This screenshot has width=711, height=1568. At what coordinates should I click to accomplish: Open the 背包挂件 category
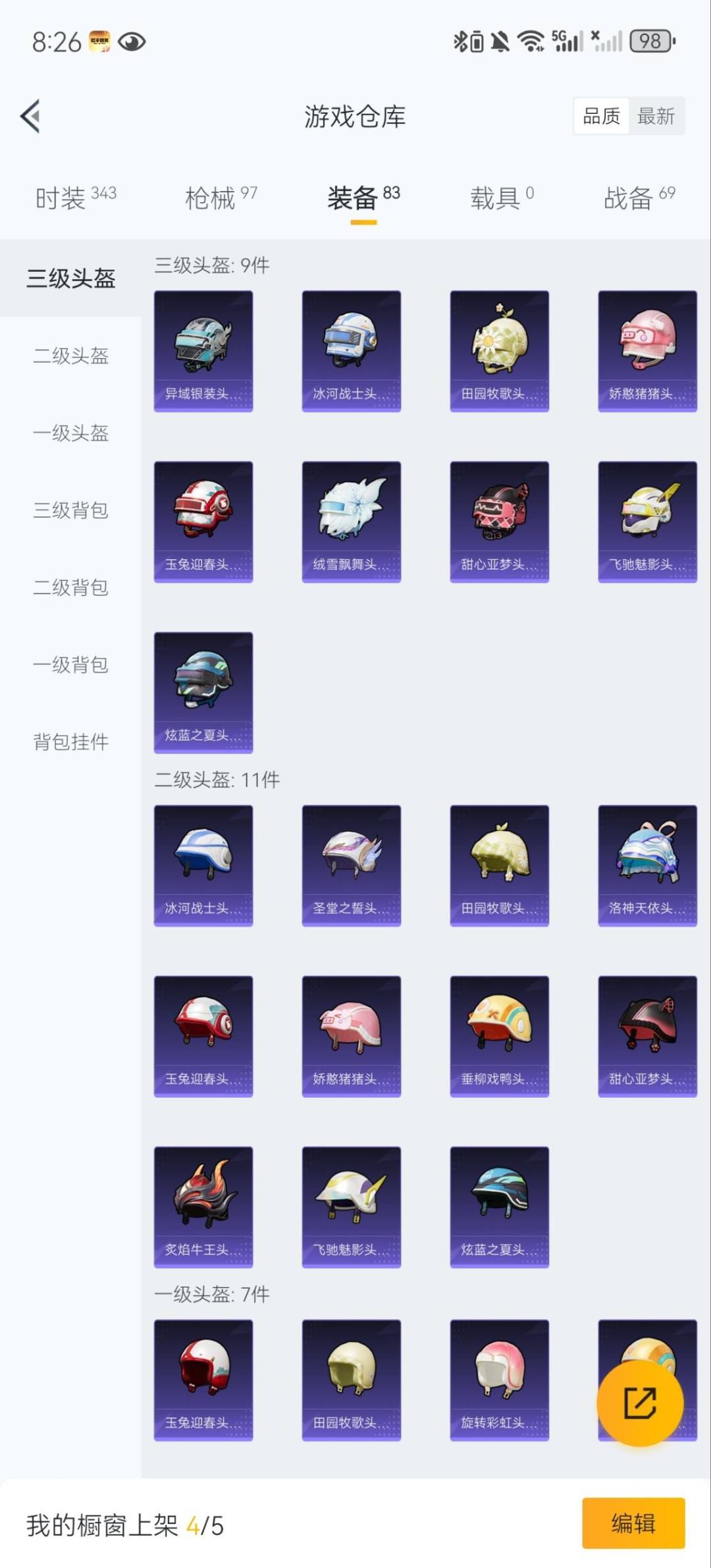[x=70, y=742]
